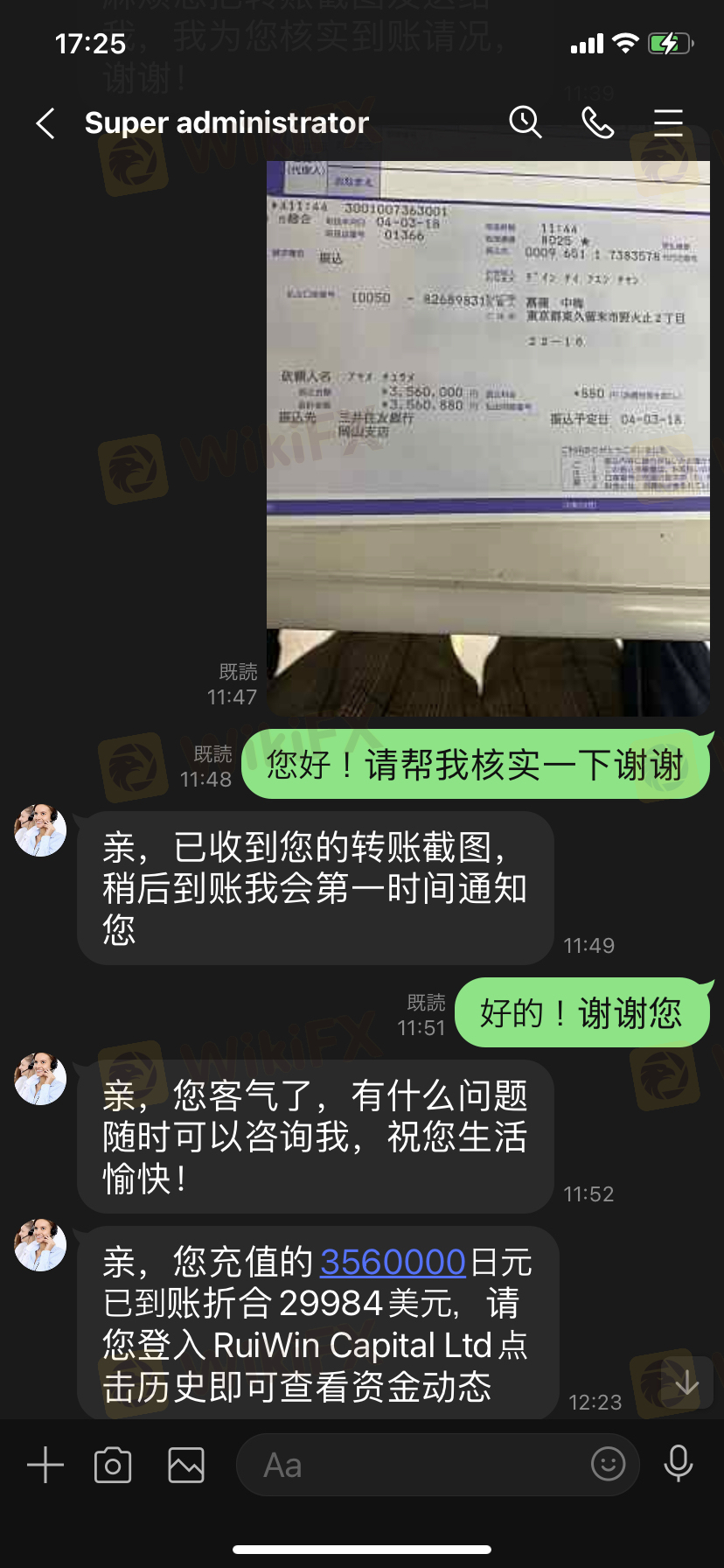Open the chat menu
This screenshot has width=724, height=1568.
coord(668,122)
